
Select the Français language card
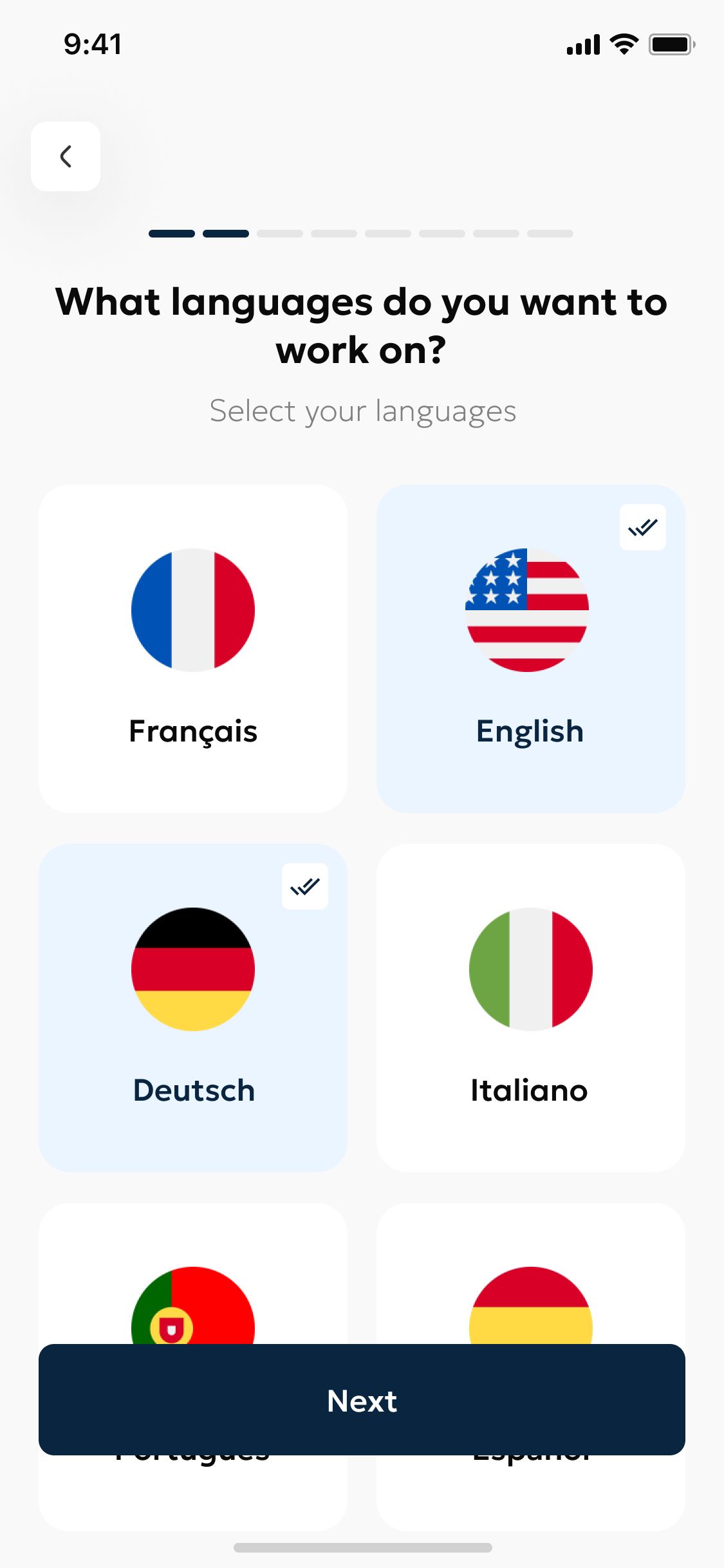[193, 648]
